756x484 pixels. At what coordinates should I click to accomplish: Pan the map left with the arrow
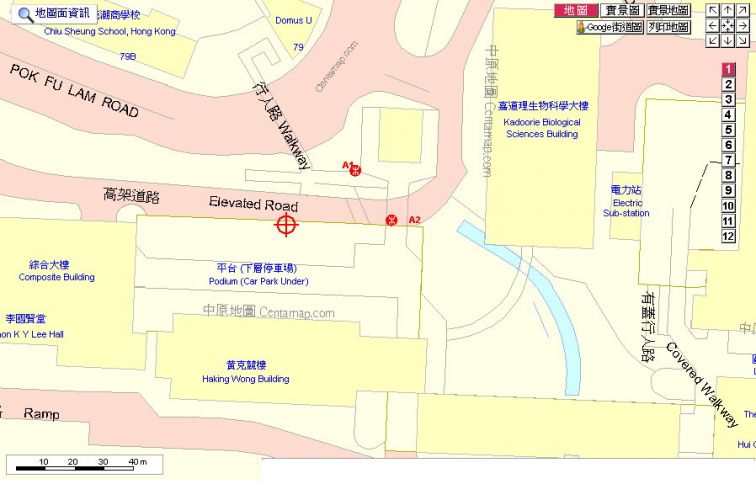click(x=712, y=25)
